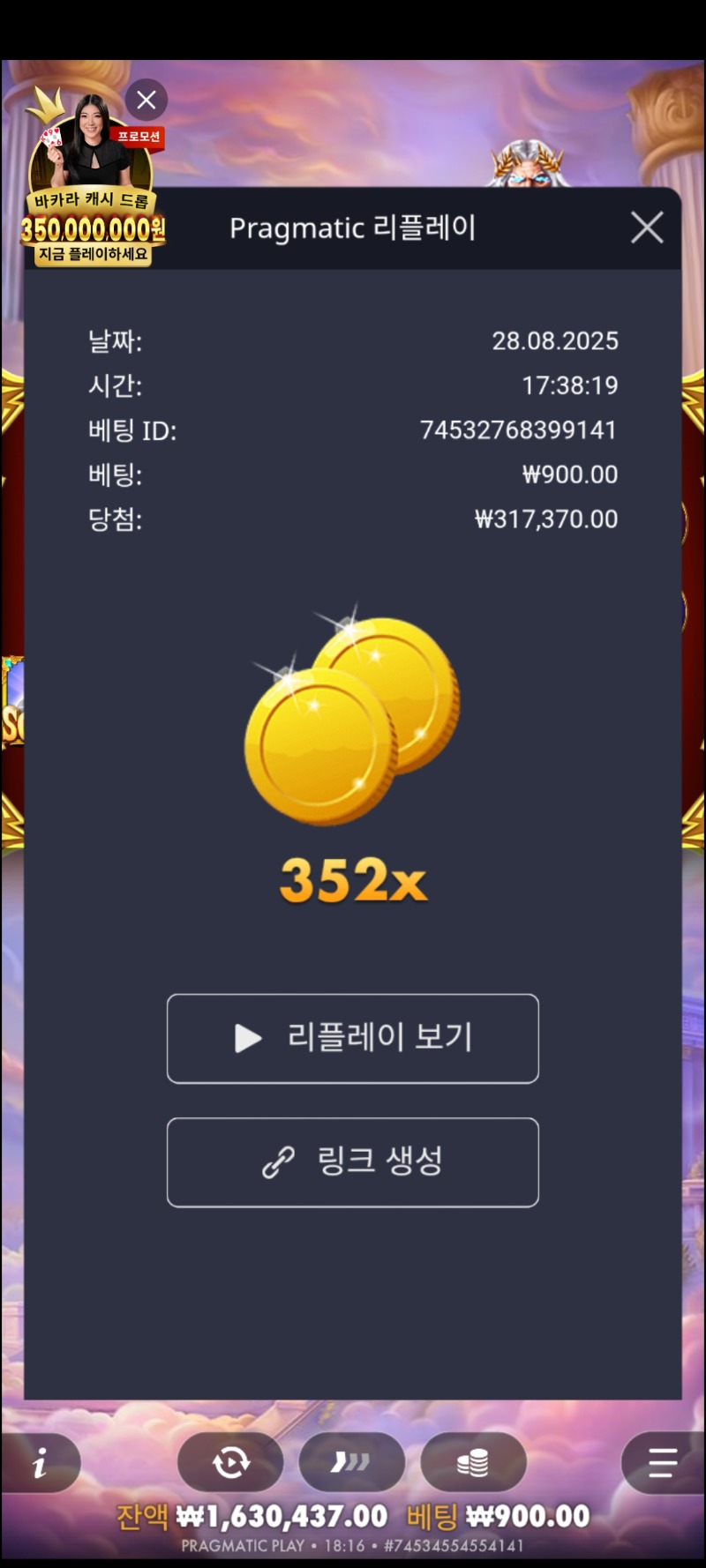Close the Pragmatic replay dialog
The image size is (706, 1568).
[647, 228]
